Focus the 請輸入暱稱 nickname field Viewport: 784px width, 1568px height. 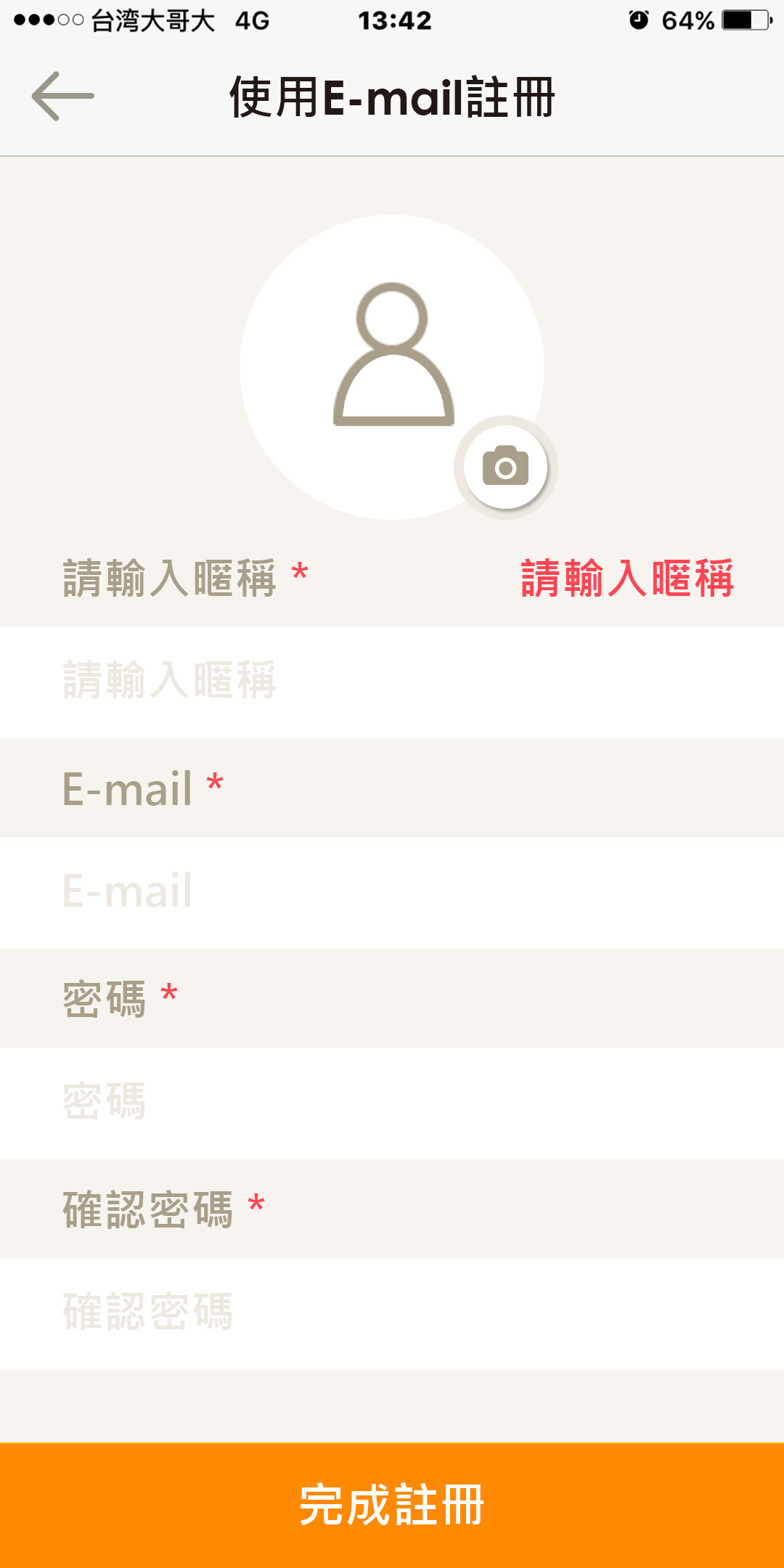coord(392,682)
